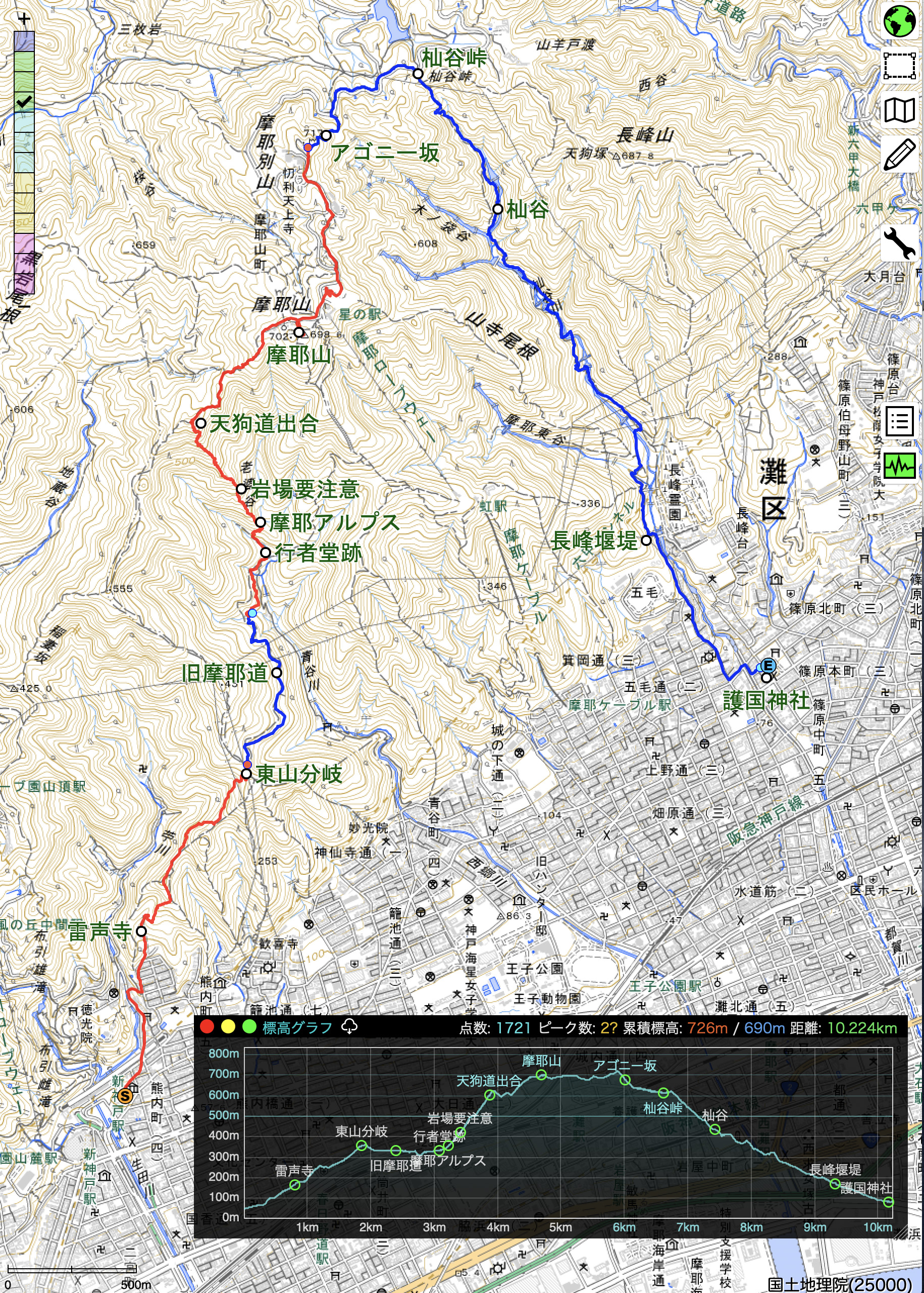The image size is (924, 1293).
Task: Tap the orange S start marker
Action: [x=125, y=1096]
